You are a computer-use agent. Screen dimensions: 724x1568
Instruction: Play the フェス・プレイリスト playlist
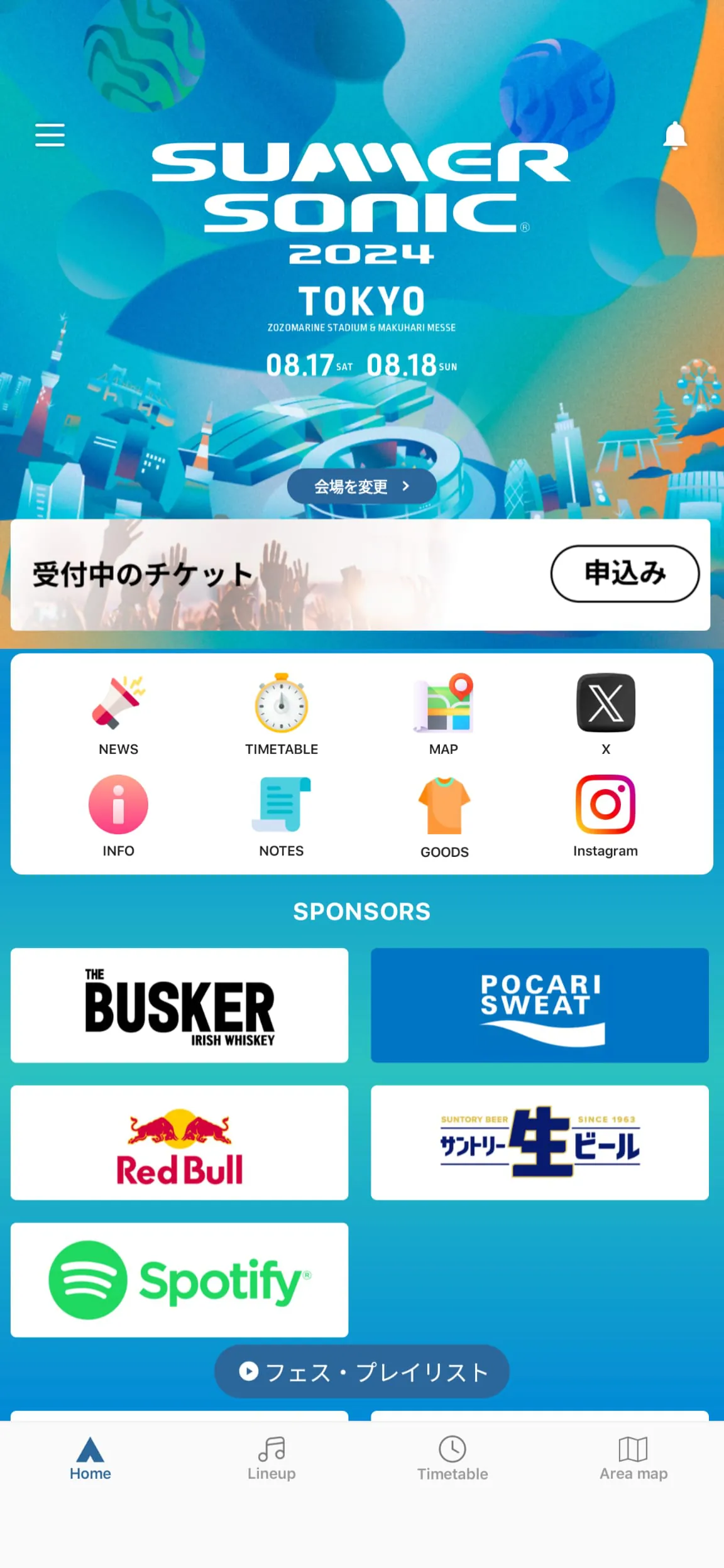[361, 1373]
